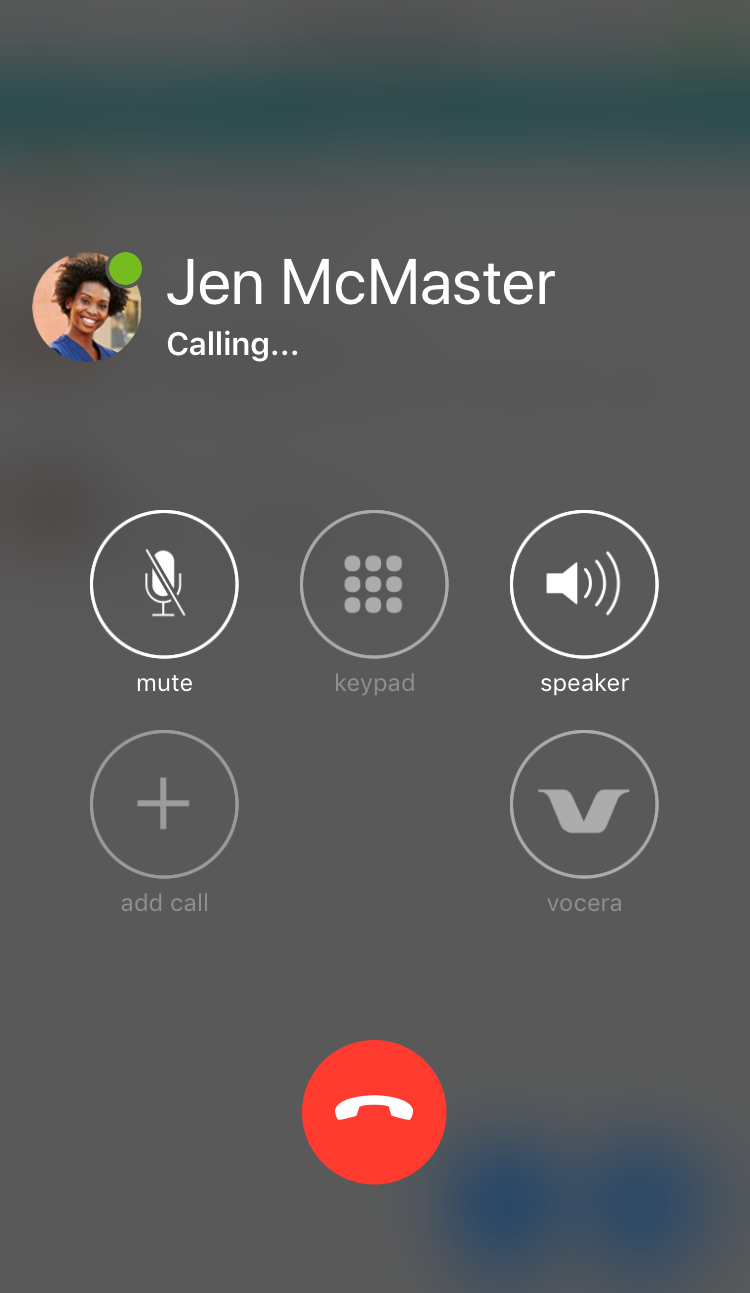Select Jen McMaster's name
The image size is (750, 1293).
(x=360, y=283)
